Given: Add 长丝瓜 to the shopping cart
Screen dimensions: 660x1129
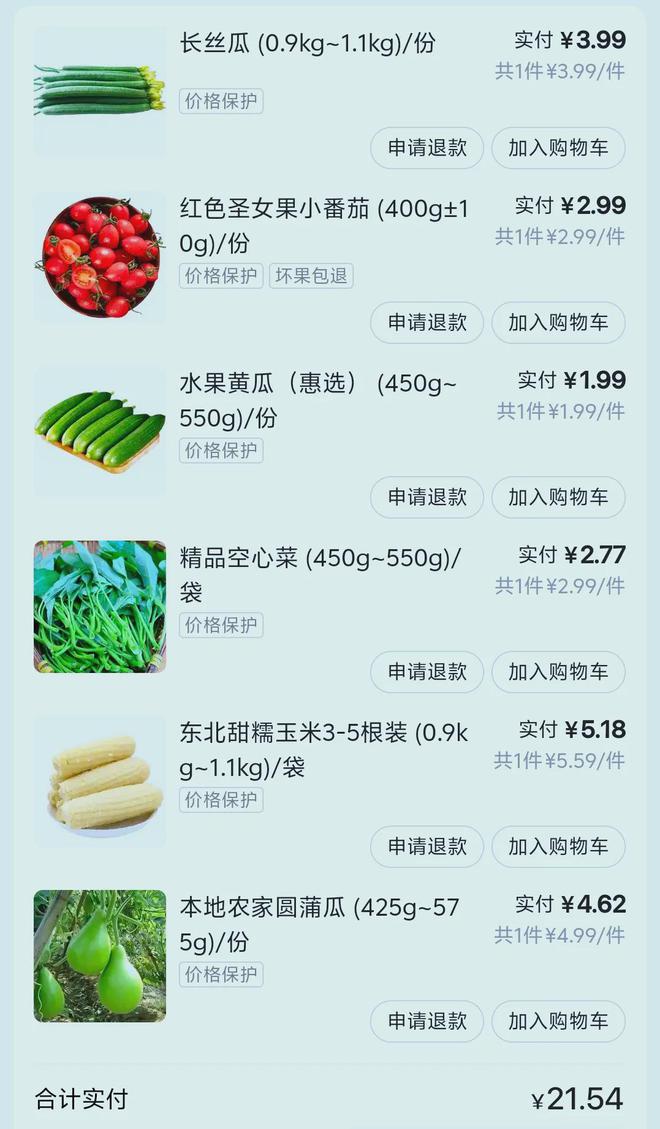Looking at the screenshot, I should (559, 148).
